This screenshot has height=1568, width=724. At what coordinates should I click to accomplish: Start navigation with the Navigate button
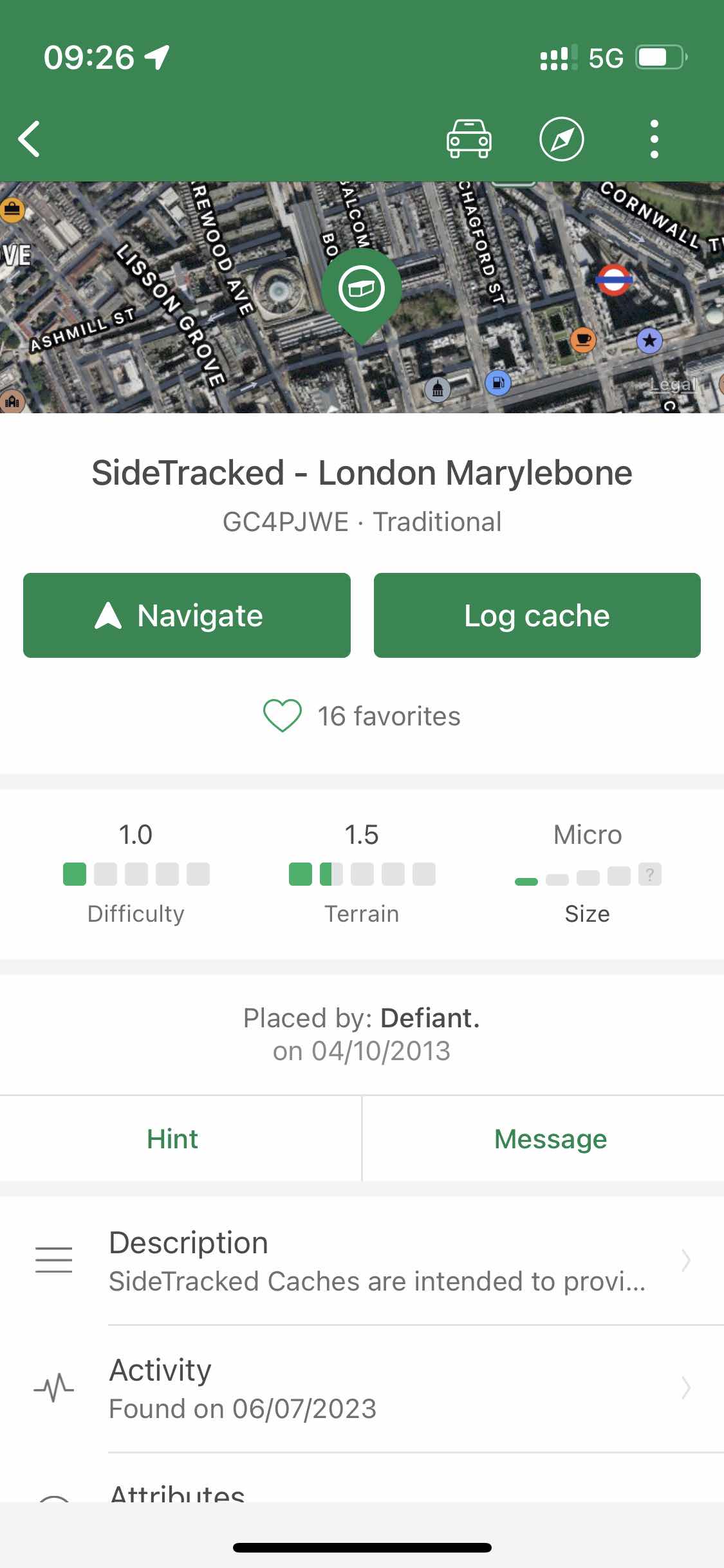187,615
